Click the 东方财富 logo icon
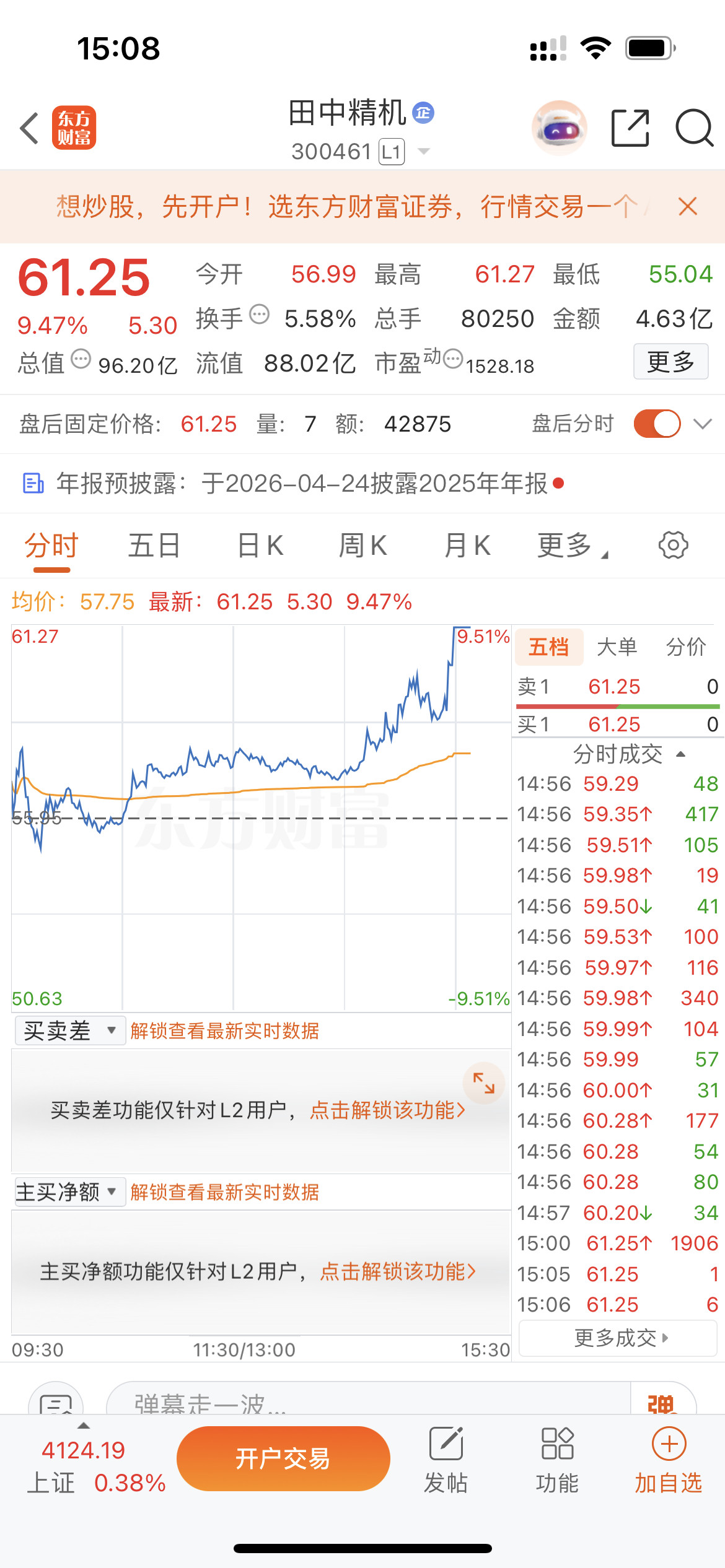The width and height of the screenshot is (725, 1568). [74, 127]
